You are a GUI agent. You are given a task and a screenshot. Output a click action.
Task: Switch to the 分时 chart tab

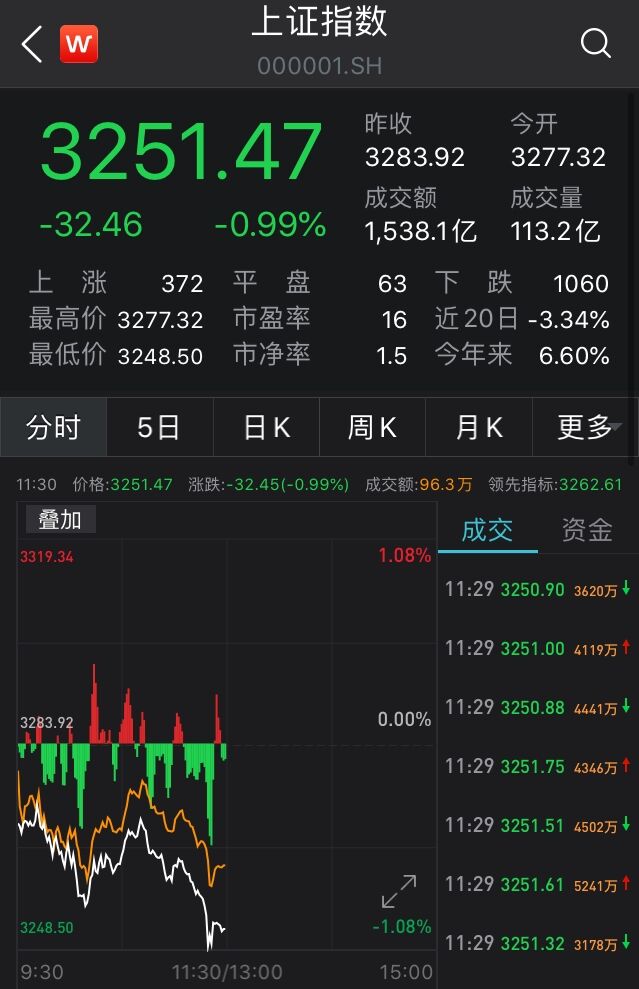(x=53, y=428)
